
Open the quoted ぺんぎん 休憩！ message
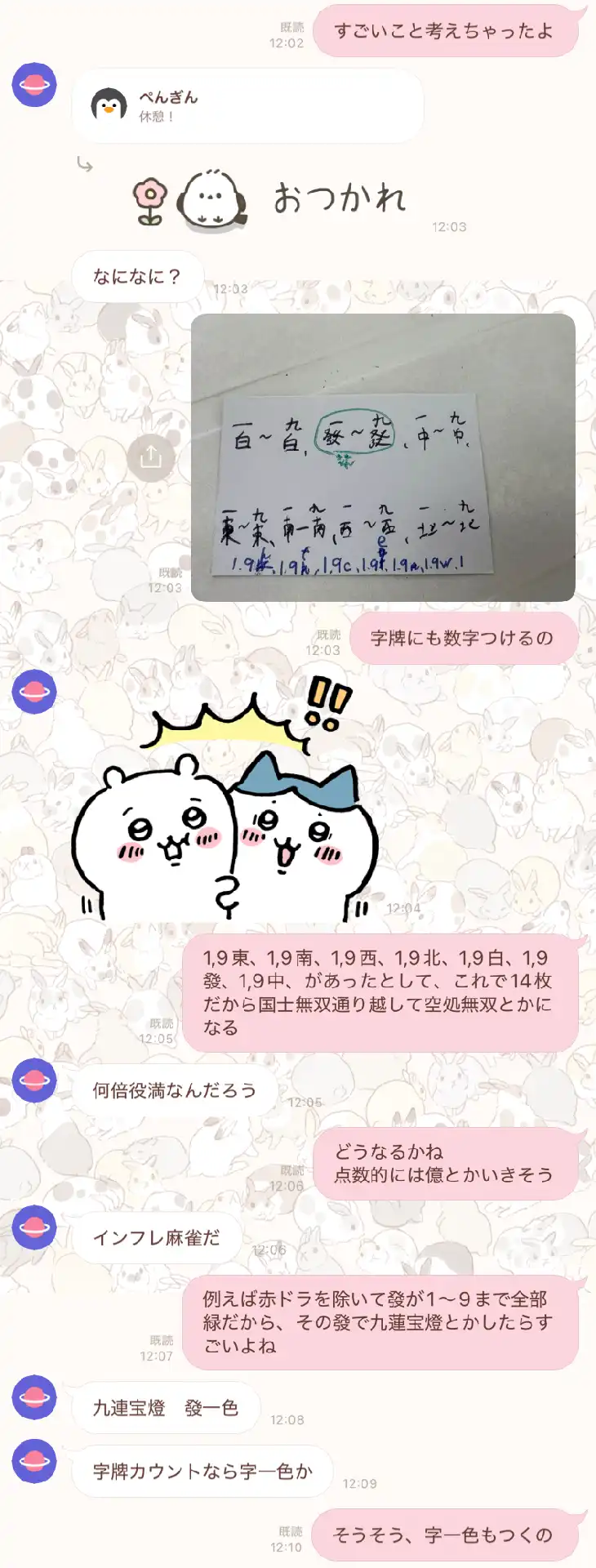coord(247,106)
